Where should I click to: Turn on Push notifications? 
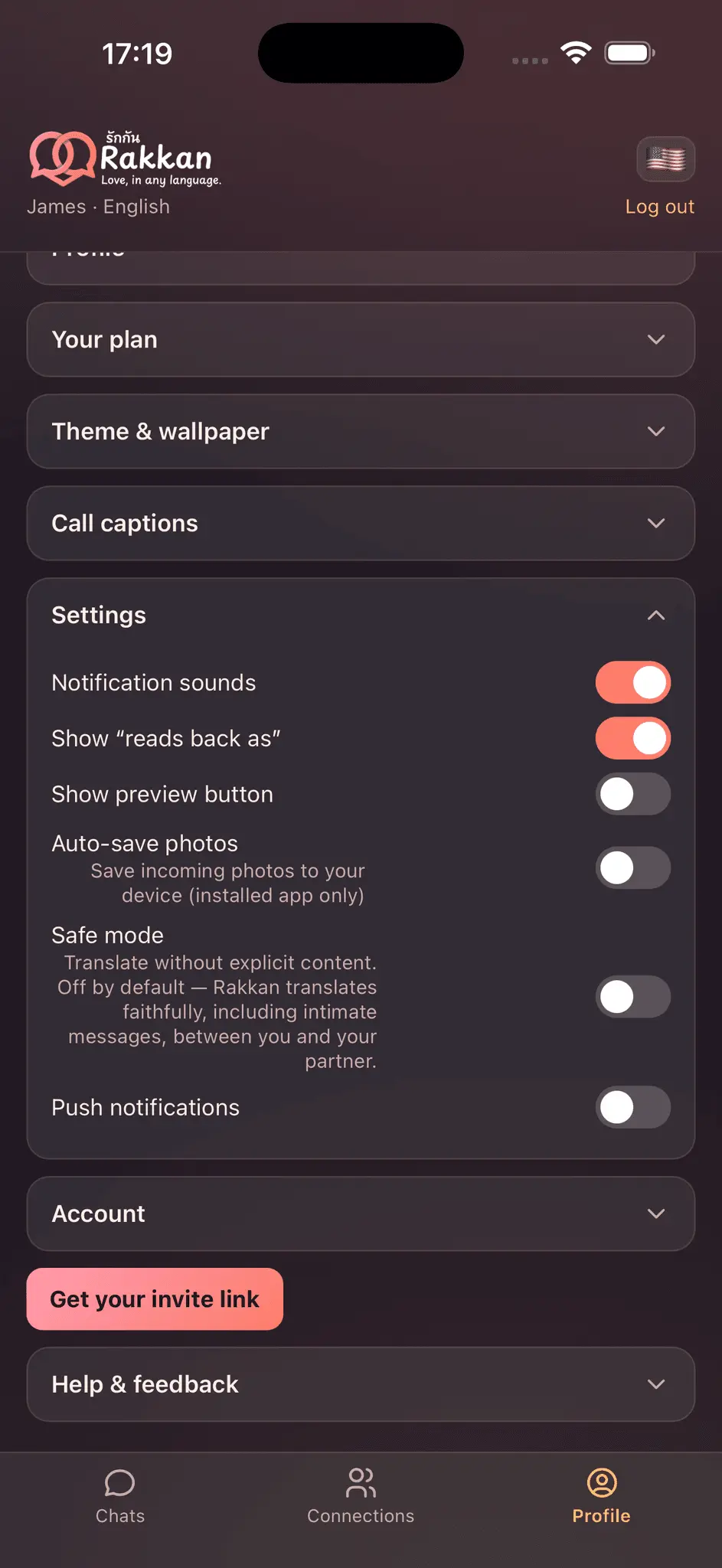click(x=633, y=1108)
